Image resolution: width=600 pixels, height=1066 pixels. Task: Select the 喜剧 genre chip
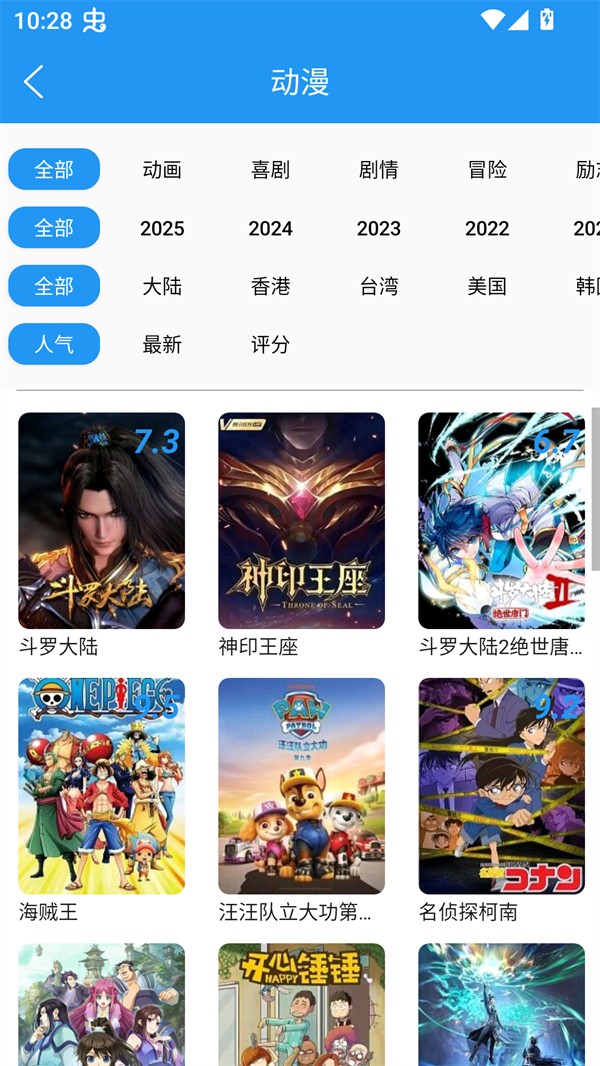coord(270,170)
